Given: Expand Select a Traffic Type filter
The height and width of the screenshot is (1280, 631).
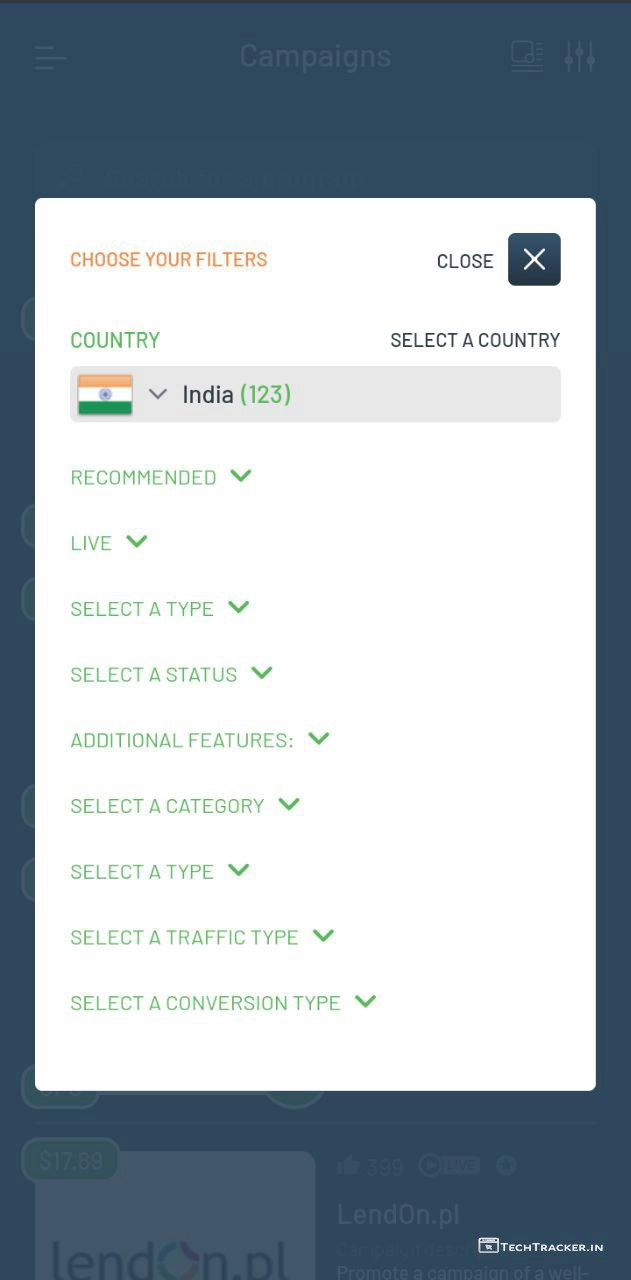Looking at the screenshot, I should 201,937.
